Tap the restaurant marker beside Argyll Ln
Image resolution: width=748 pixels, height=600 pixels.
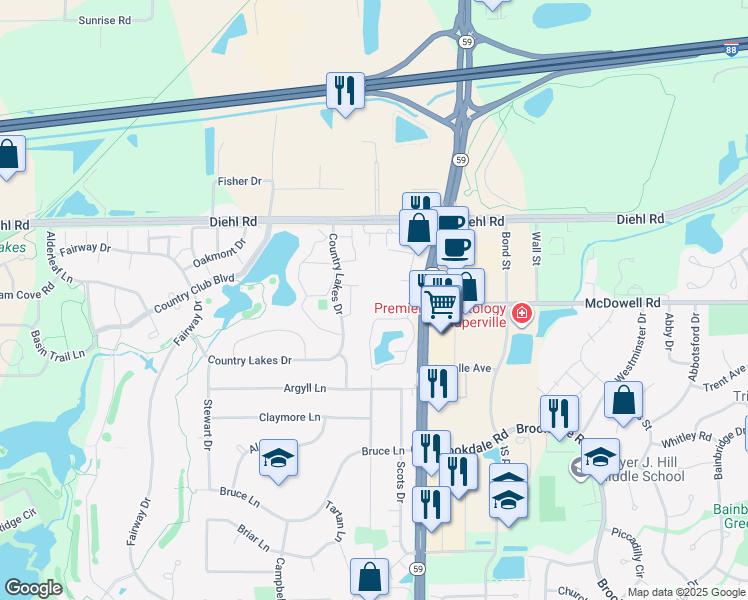[438, 388]
